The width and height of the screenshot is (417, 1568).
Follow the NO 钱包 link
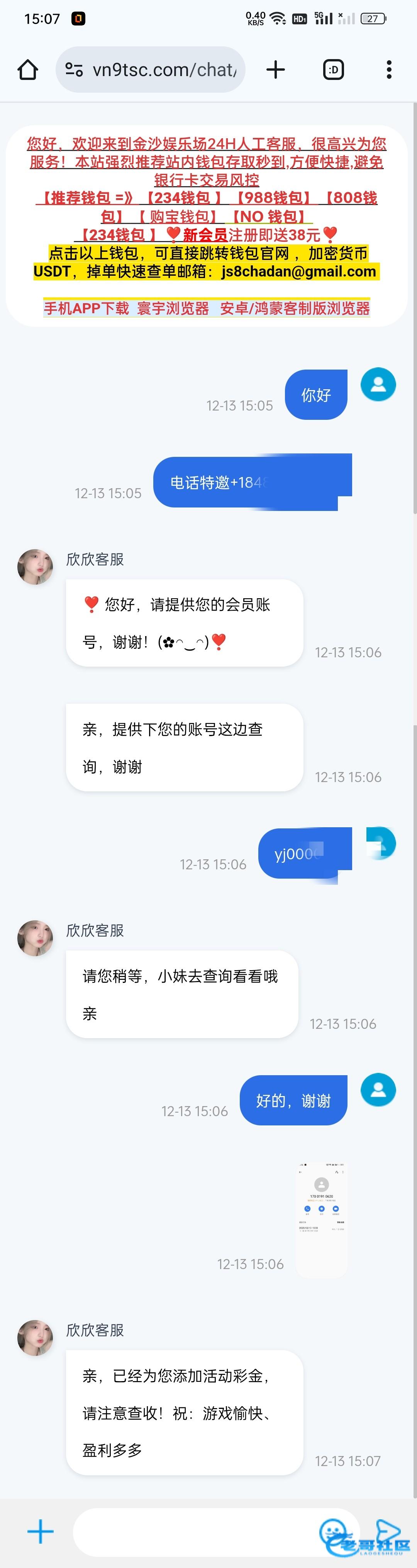[268, 217]
